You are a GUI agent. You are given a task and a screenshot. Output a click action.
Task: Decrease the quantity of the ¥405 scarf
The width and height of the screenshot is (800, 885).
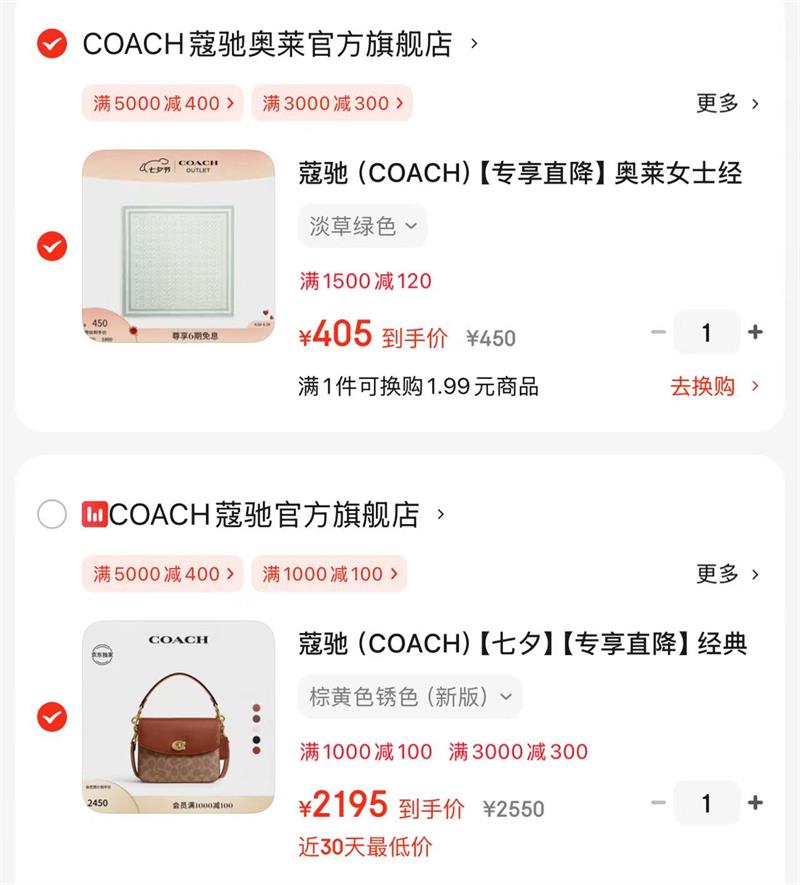pyautogui.click(x=657, y=332)
